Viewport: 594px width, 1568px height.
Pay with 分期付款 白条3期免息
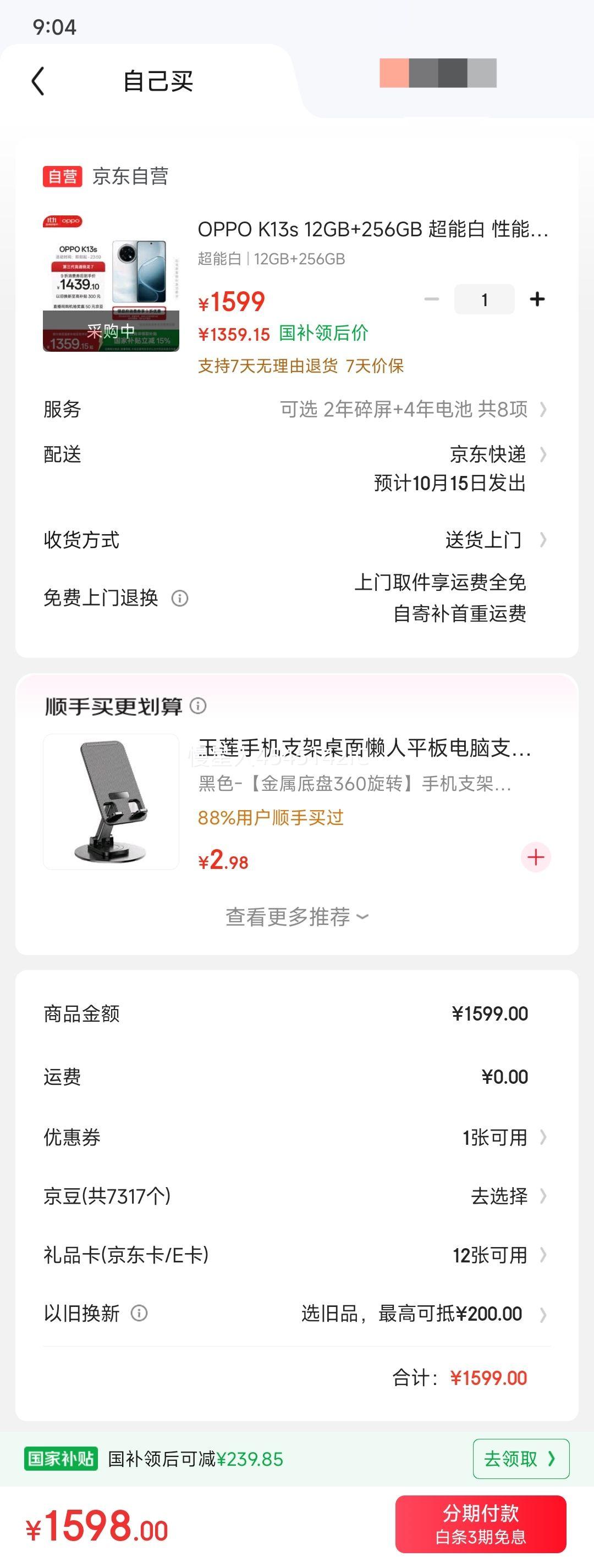(x=480, y=1523)
